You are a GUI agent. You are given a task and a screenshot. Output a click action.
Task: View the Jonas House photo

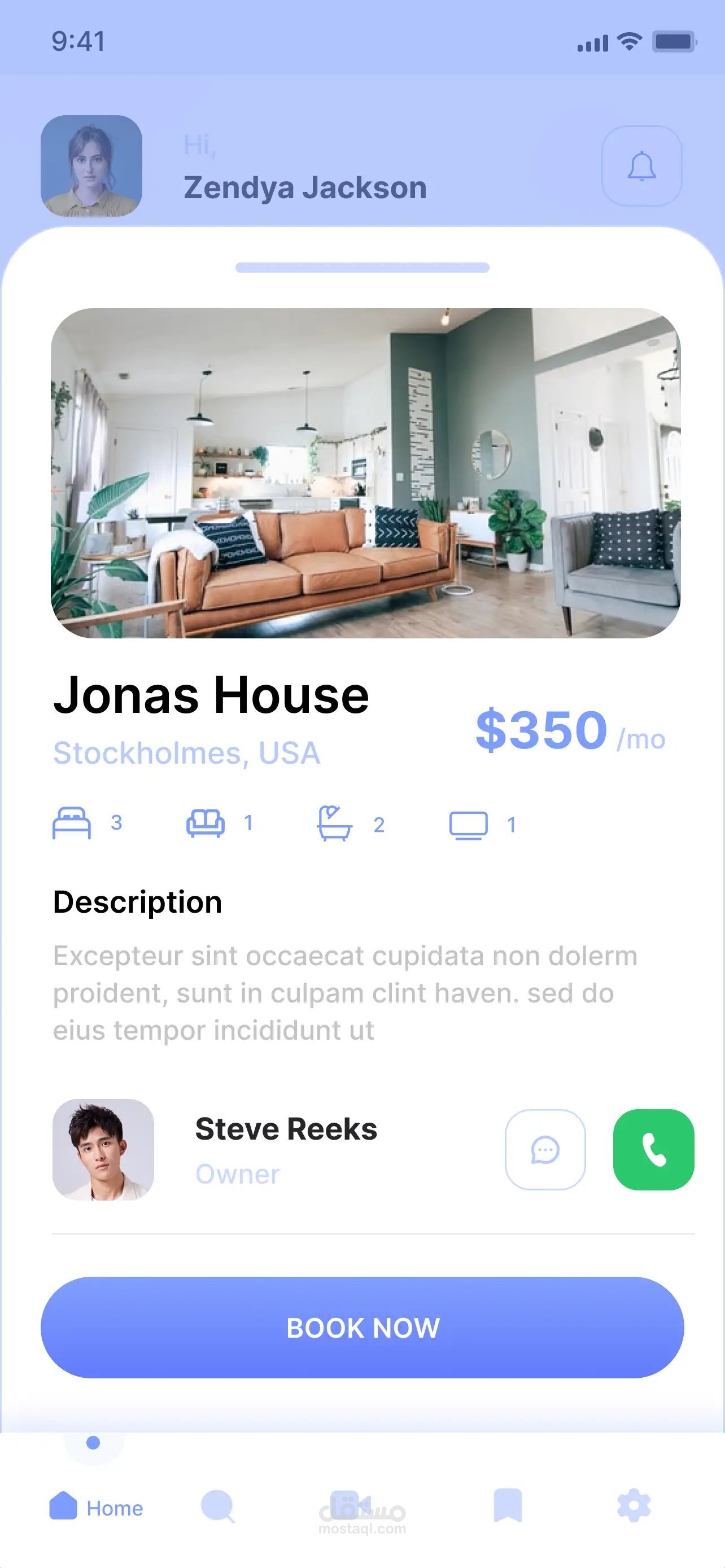coord(365,473)
